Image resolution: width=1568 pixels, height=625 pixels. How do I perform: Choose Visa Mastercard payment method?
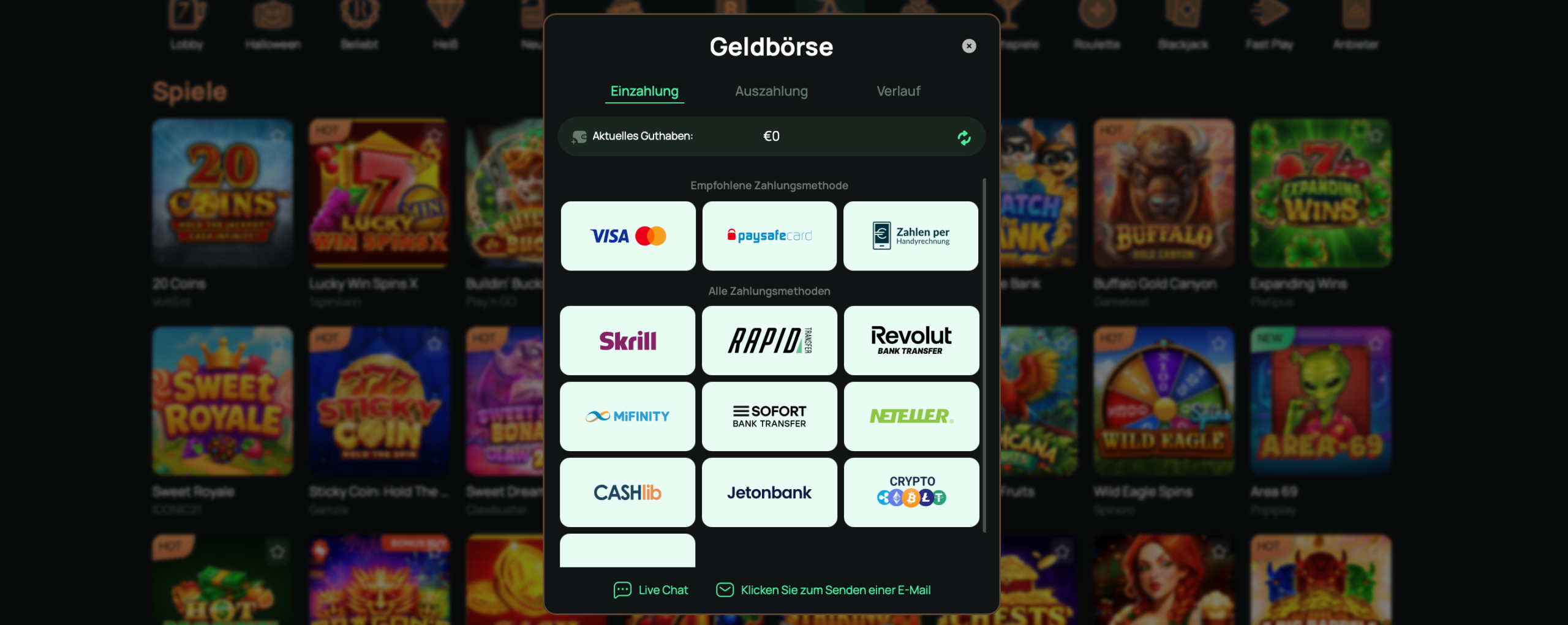628,236
